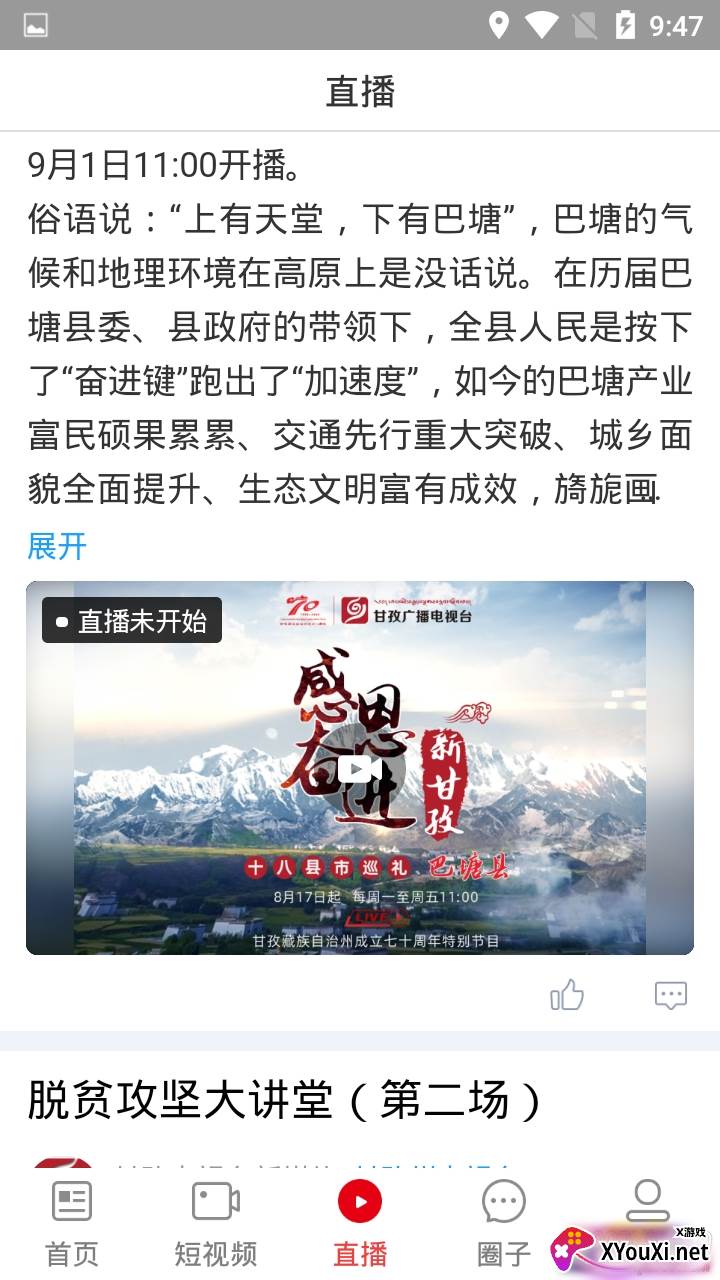The height and width of the screenshot is (1280, 720).
Task: Switch to the 首页 tab
Action: [x=72, y=1223]
